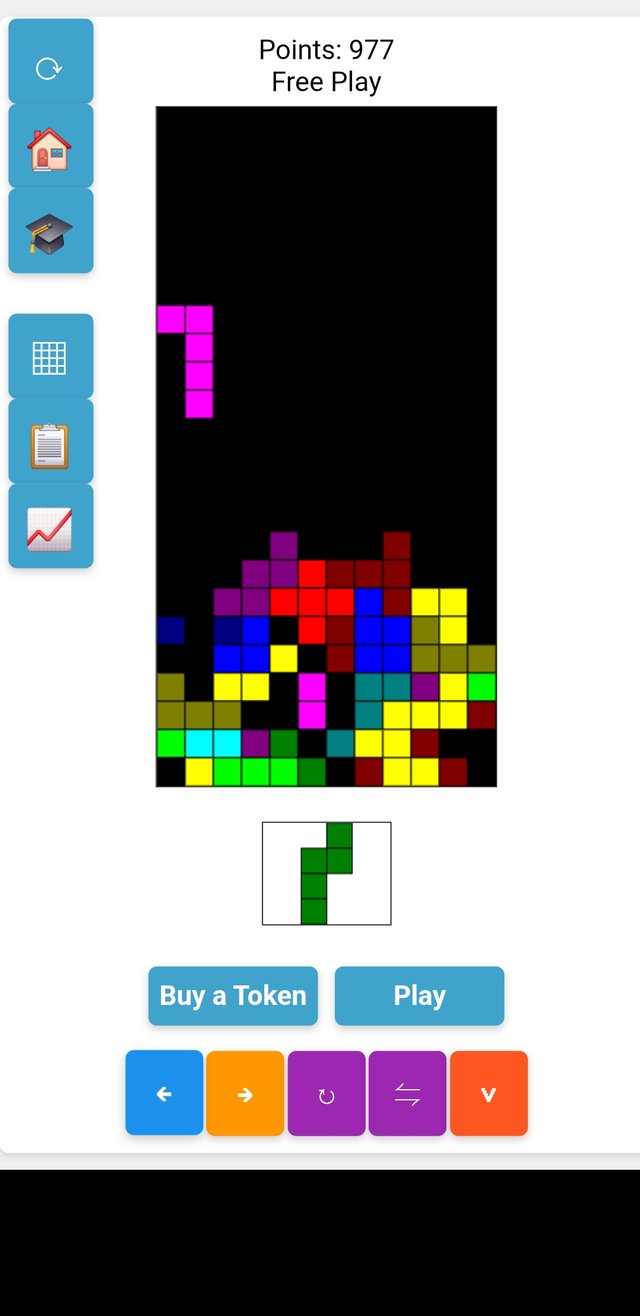Open the grid icon button
The width and height of the screenshot is (640, 1316).
click(x=50, y=357)
